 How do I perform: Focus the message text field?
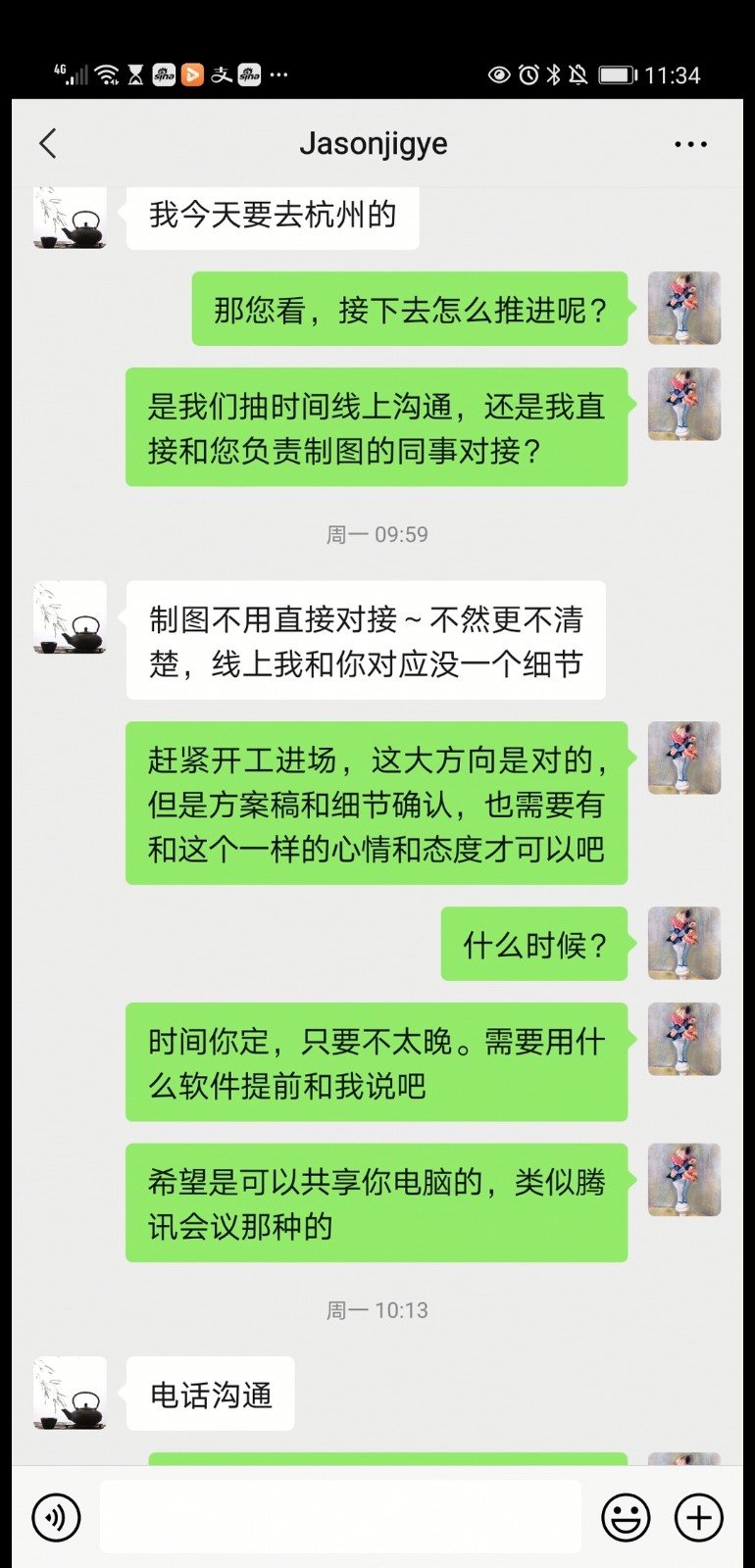(x=340, y=1517)
